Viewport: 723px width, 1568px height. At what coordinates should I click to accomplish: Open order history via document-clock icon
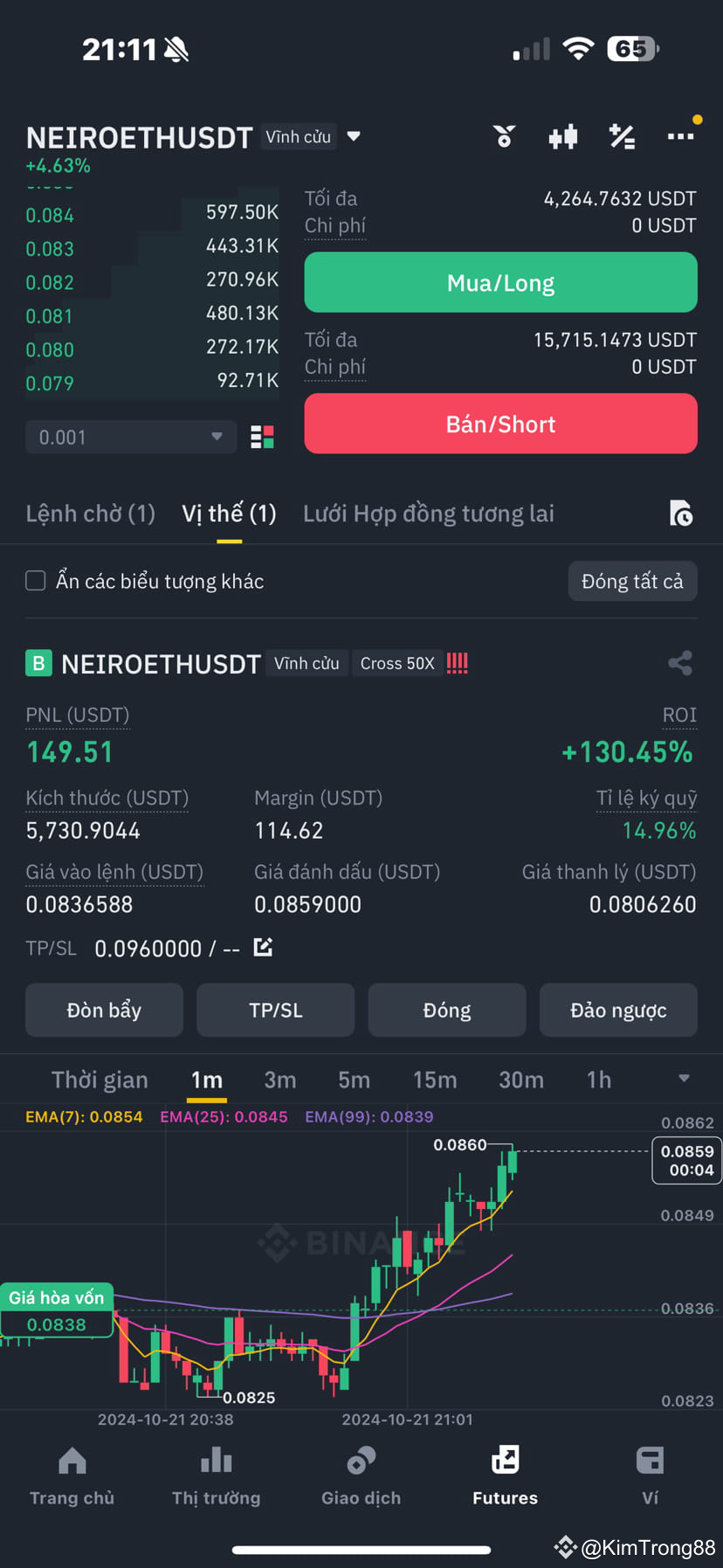pyautogui.click(x=681, y=514)
